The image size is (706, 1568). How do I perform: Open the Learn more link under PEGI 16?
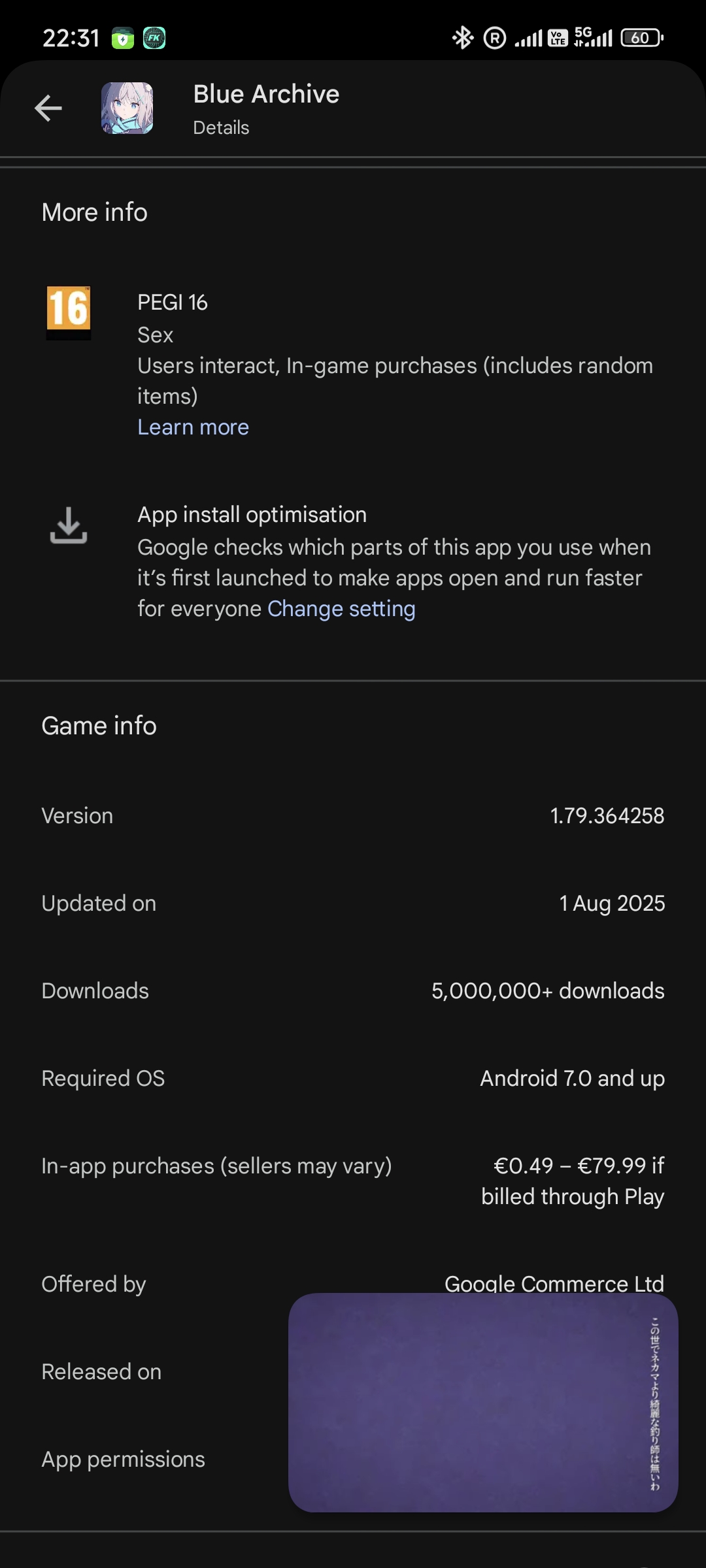click(193, 427)
